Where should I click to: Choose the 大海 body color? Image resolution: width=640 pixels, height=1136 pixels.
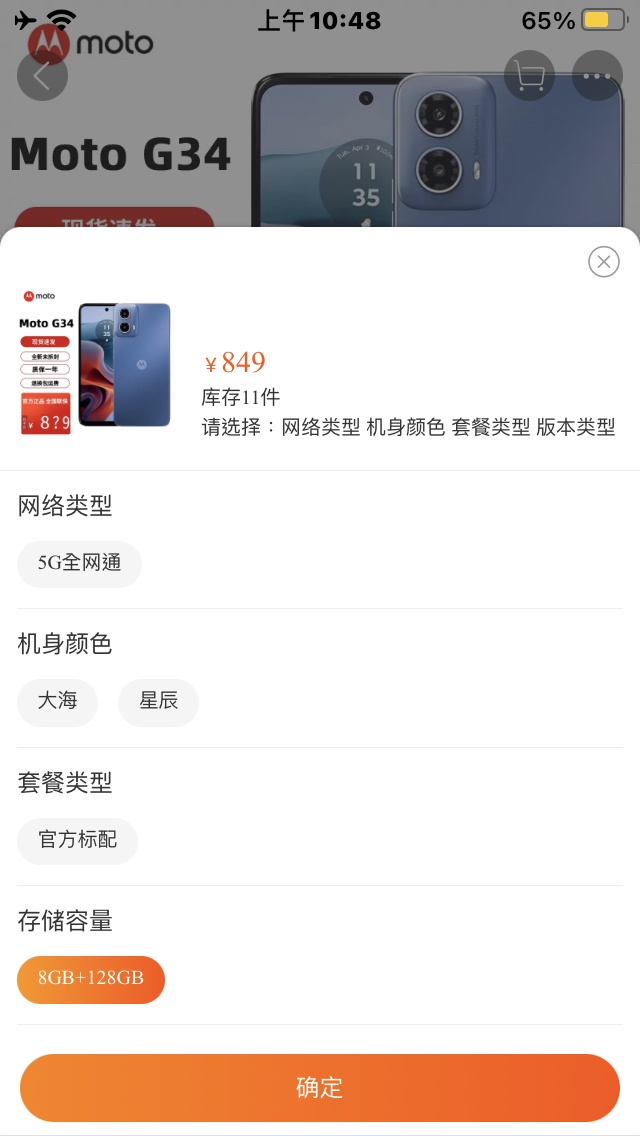click(x=57, y=702)
